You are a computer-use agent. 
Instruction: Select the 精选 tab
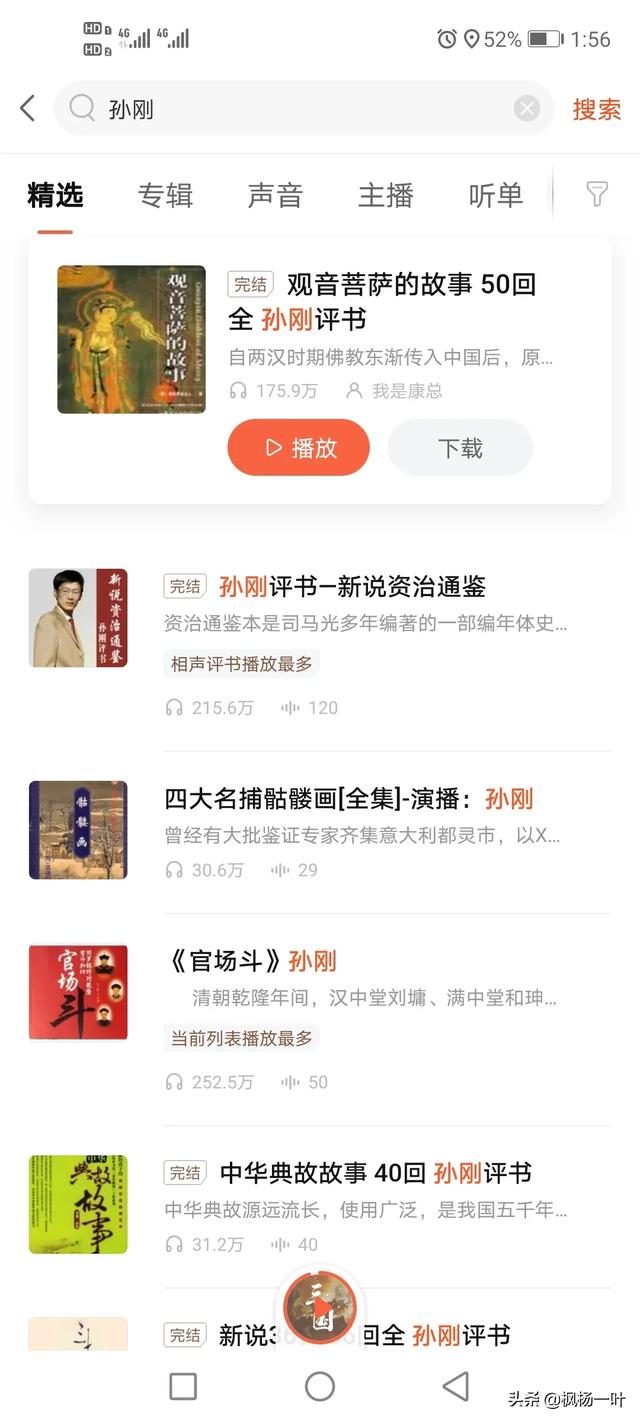pyautogui.click(x=55, y=195)
